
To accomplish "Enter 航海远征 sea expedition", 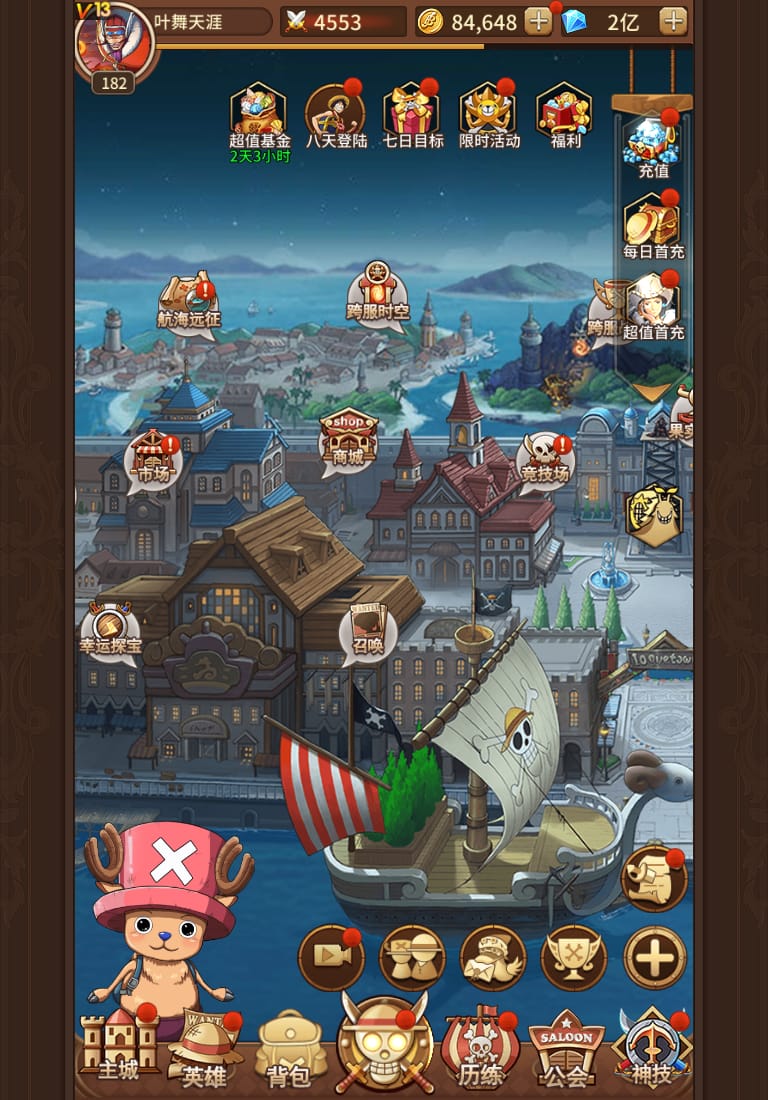I will coord(189,302).
